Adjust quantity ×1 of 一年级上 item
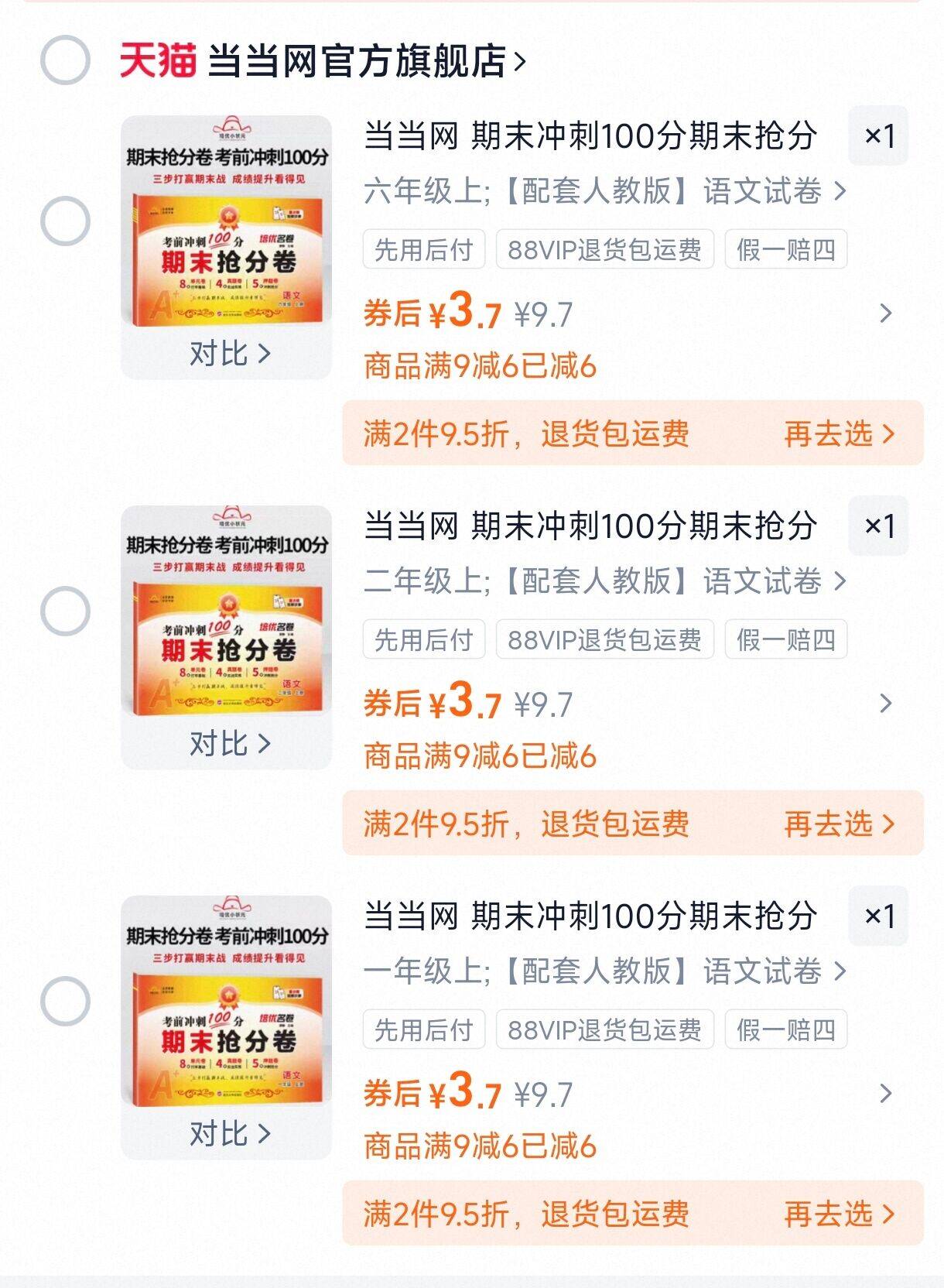Image resolution: width=944 pixels, height=1288 pixels. pyautogui.click(x=878, y=916)
